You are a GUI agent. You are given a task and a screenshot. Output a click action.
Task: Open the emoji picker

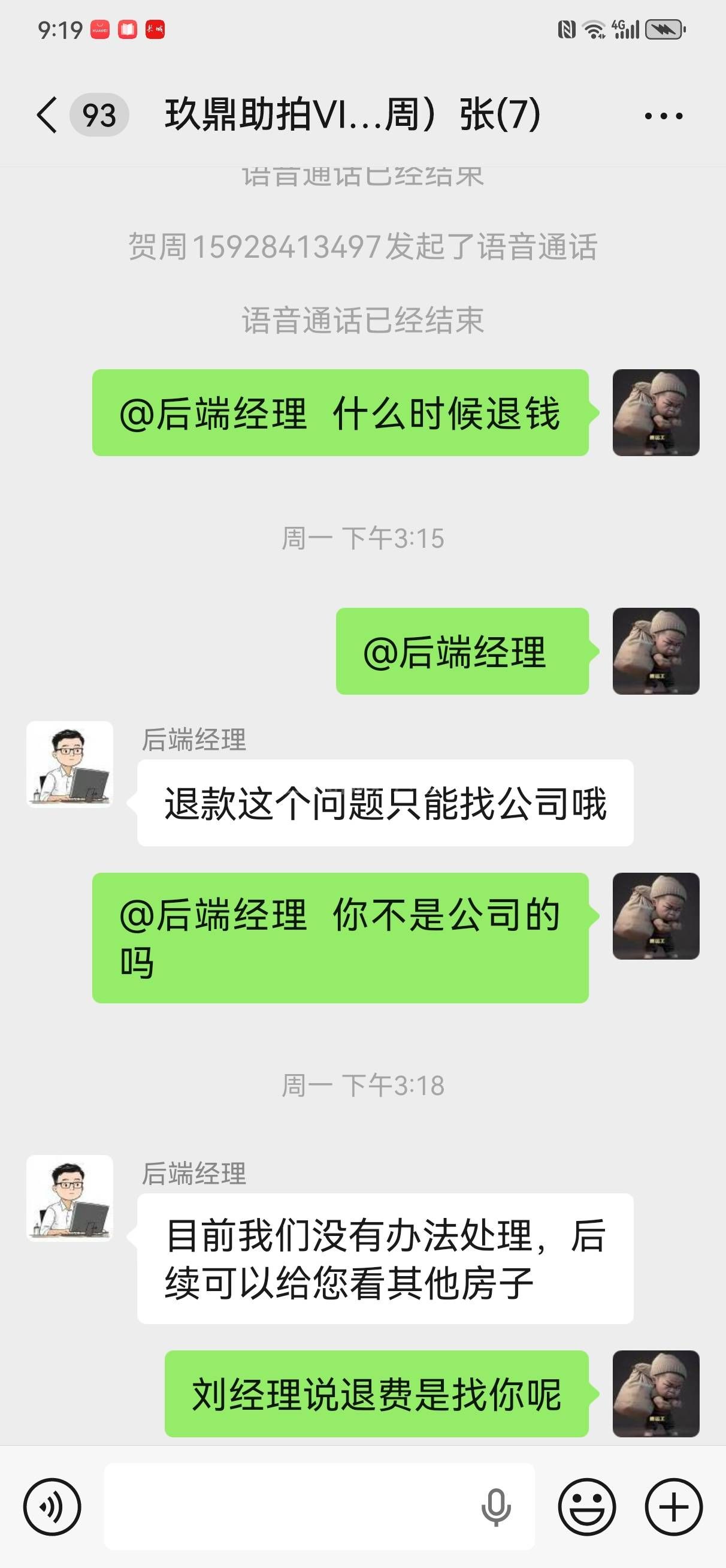click(x=587, y=1506)
